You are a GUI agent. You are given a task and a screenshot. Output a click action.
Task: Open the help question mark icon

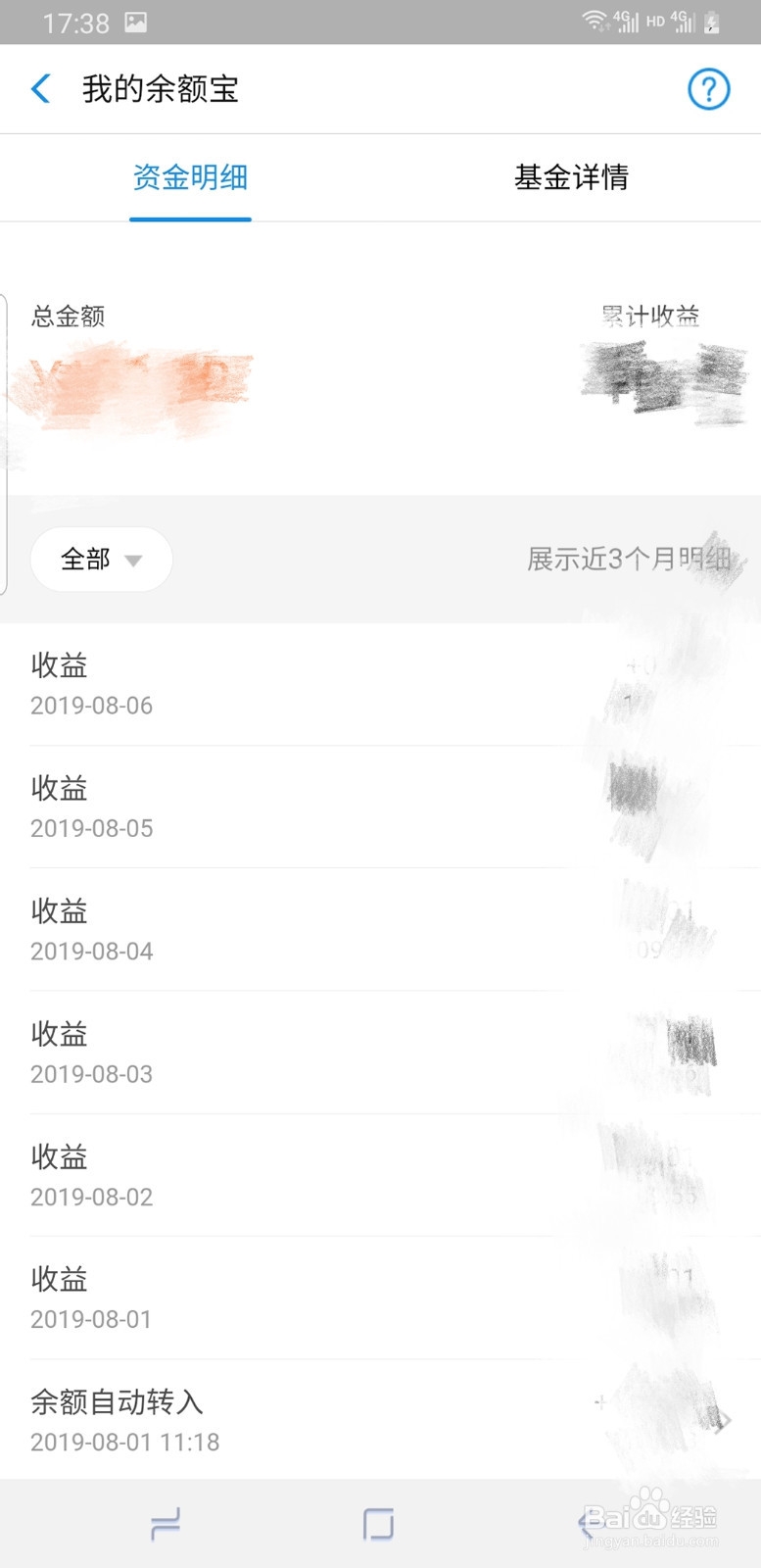(707, 89)
